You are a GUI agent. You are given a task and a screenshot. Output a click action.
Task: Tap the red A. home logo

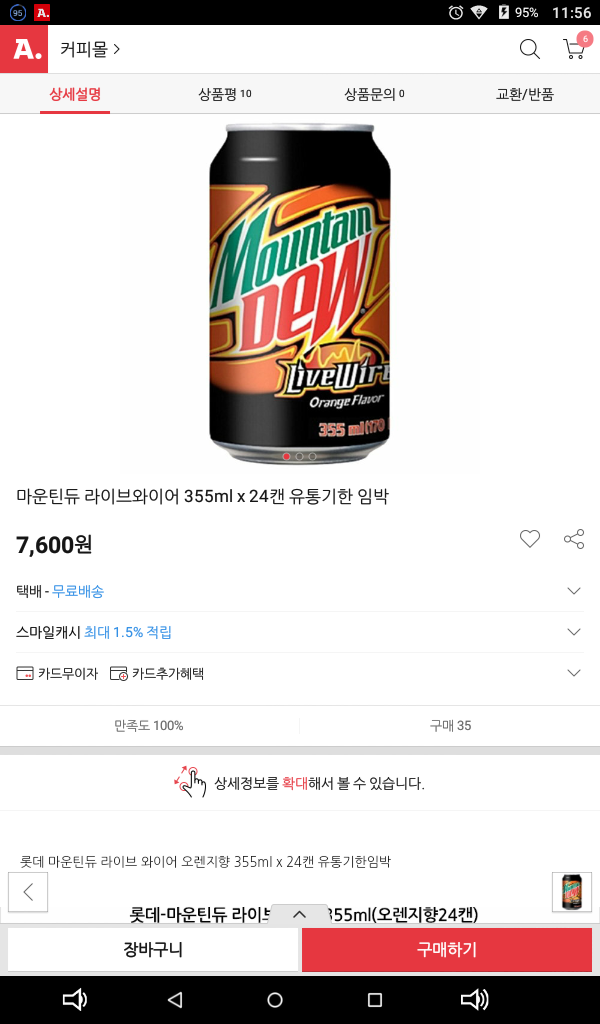point(24,49)
